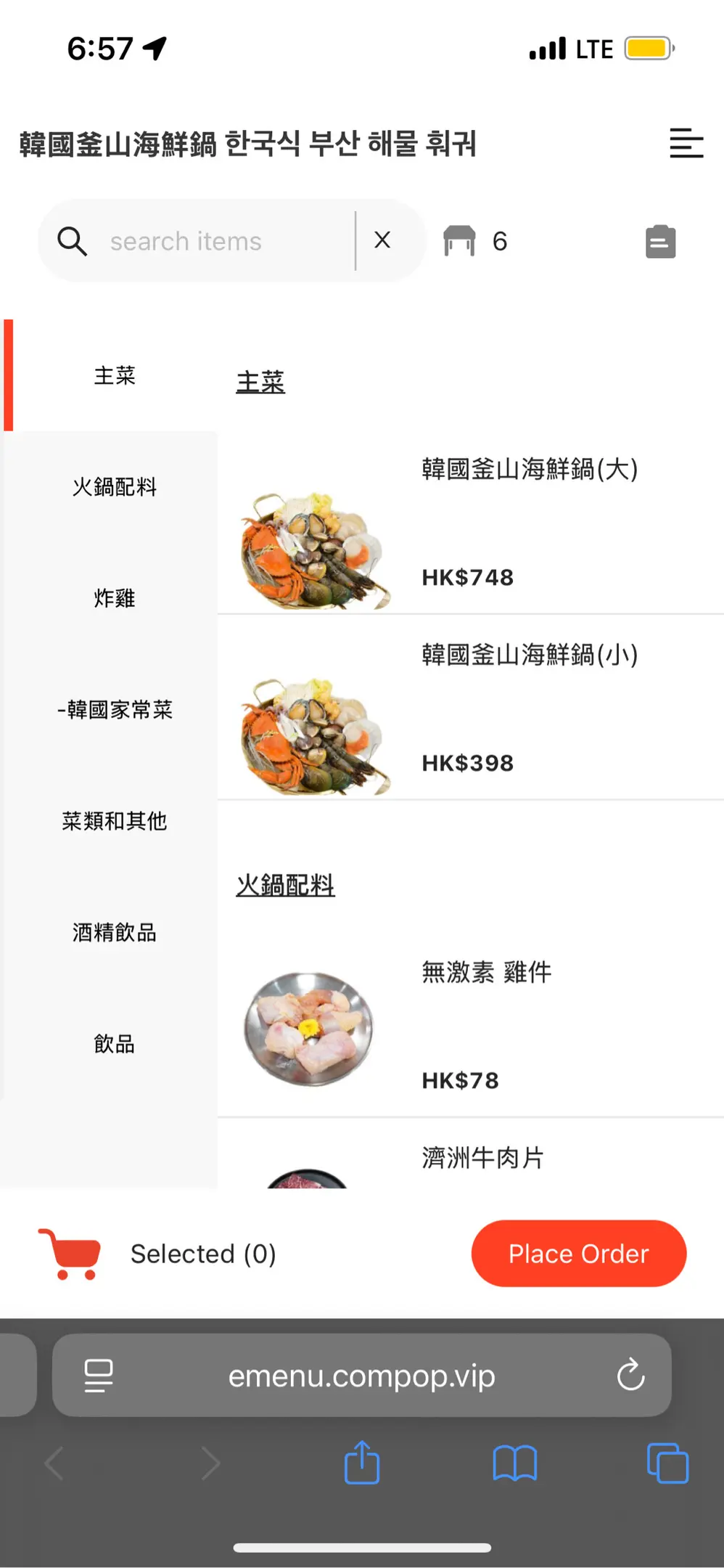Tap the Place Order button
Viewport: 724px width, 1568px height.
tap(578, 1254)
